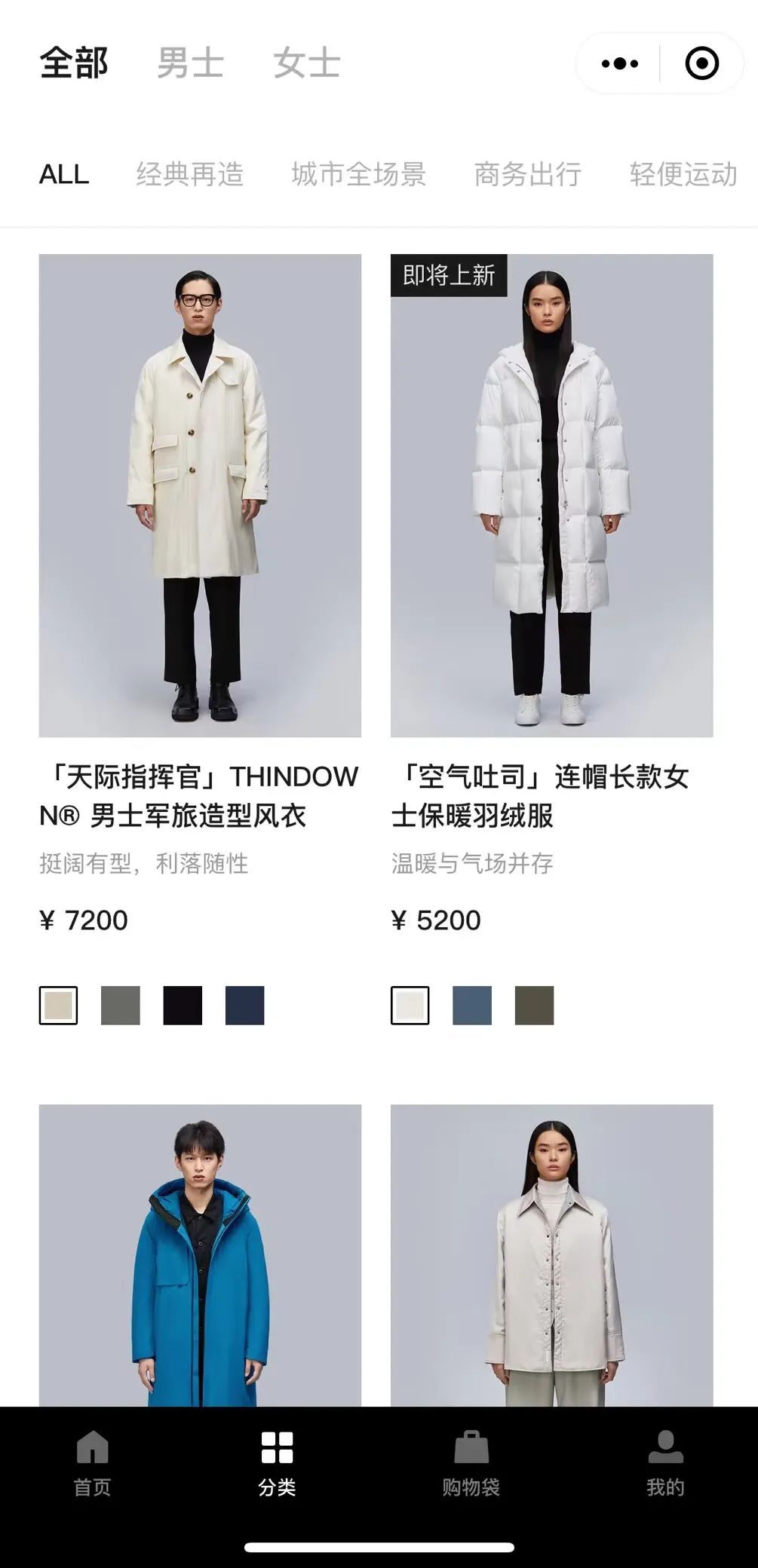The image size is (758, 1568).
Task: Select the 全部 tab
Action: tap(74, 63)
